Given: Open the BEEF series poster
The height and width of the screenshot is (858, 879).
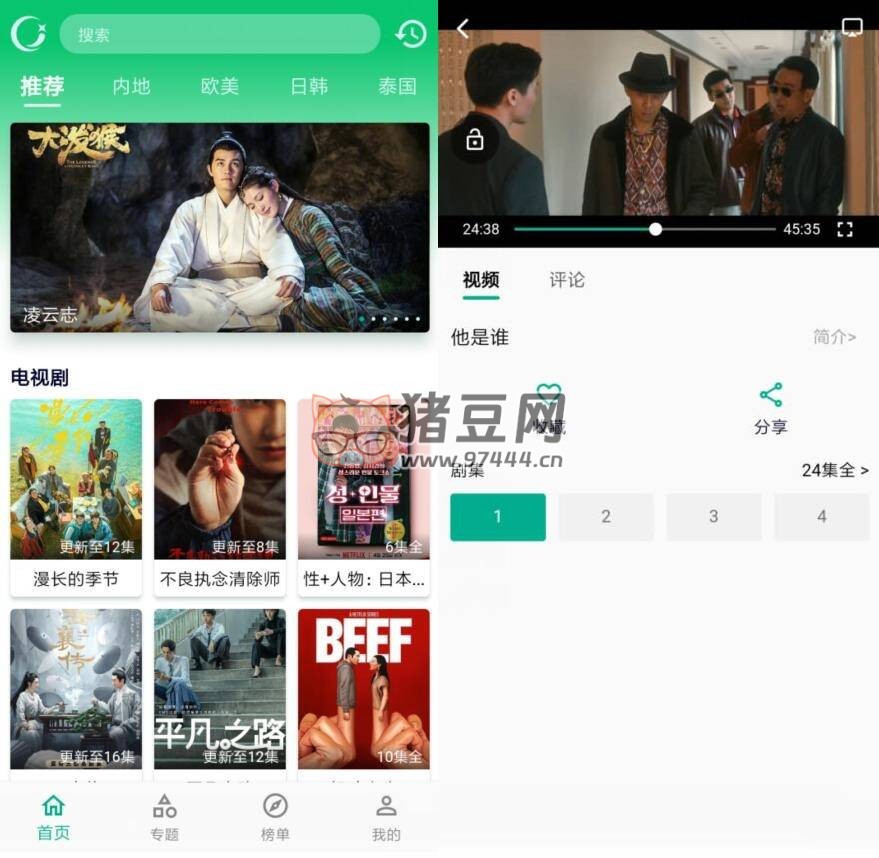Looking at the screenshot, I should click(363, 690).
